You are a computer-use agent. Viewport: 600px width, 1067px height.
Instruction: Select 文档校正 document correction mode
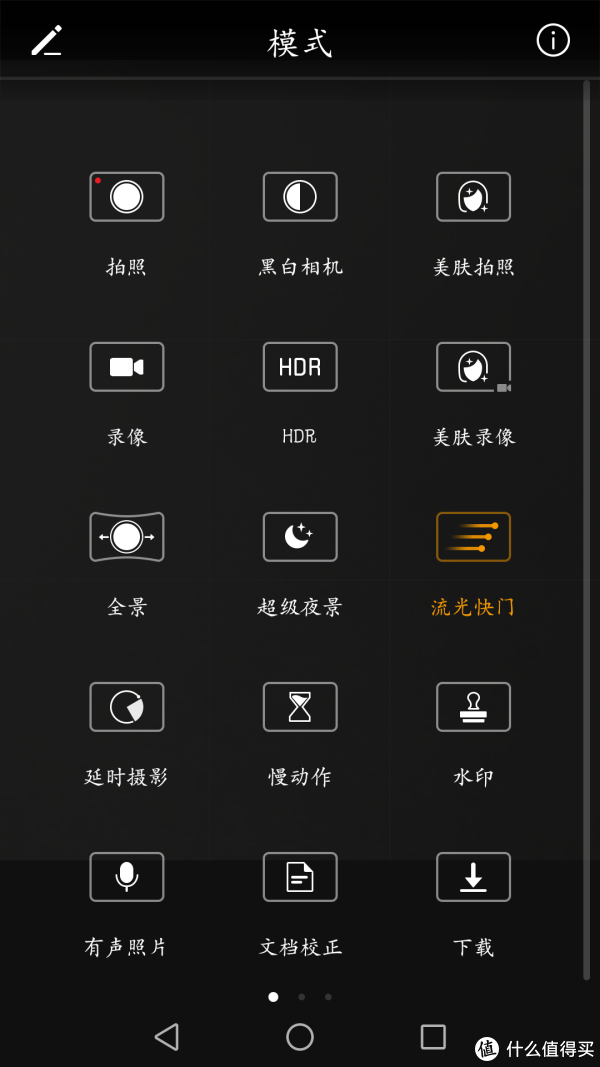(x=300, y=877)
